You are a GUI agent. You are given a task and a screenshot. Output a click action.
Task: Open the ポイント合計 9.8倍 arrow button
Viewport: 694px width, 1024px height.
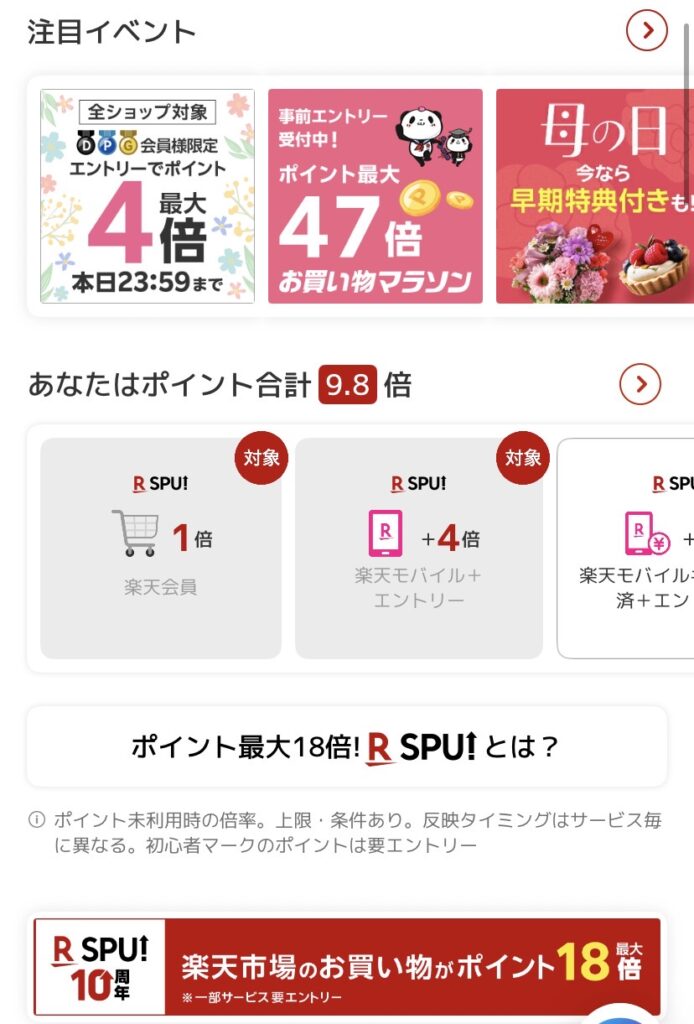click(x=640, y=384)
